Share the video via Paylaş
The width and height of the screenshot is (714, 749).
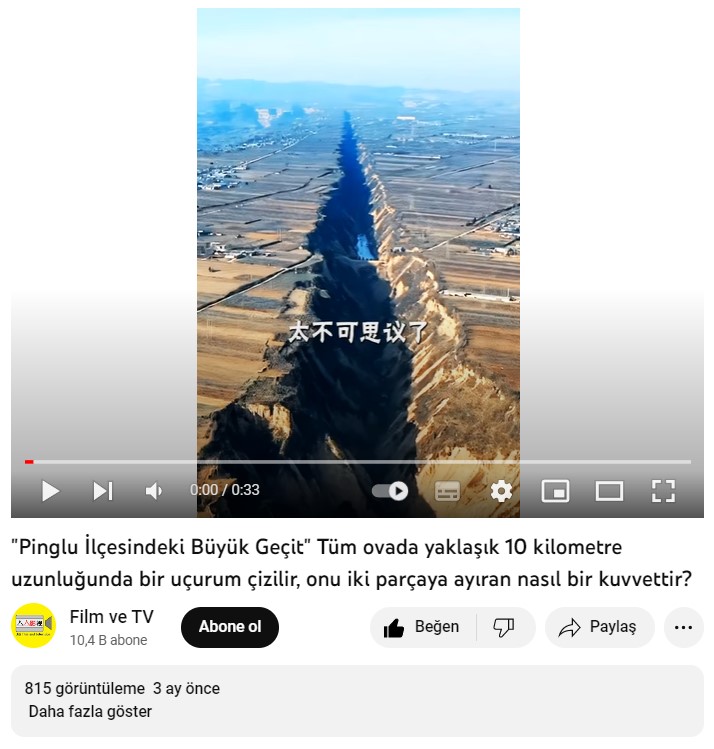[x=598, y=627]
